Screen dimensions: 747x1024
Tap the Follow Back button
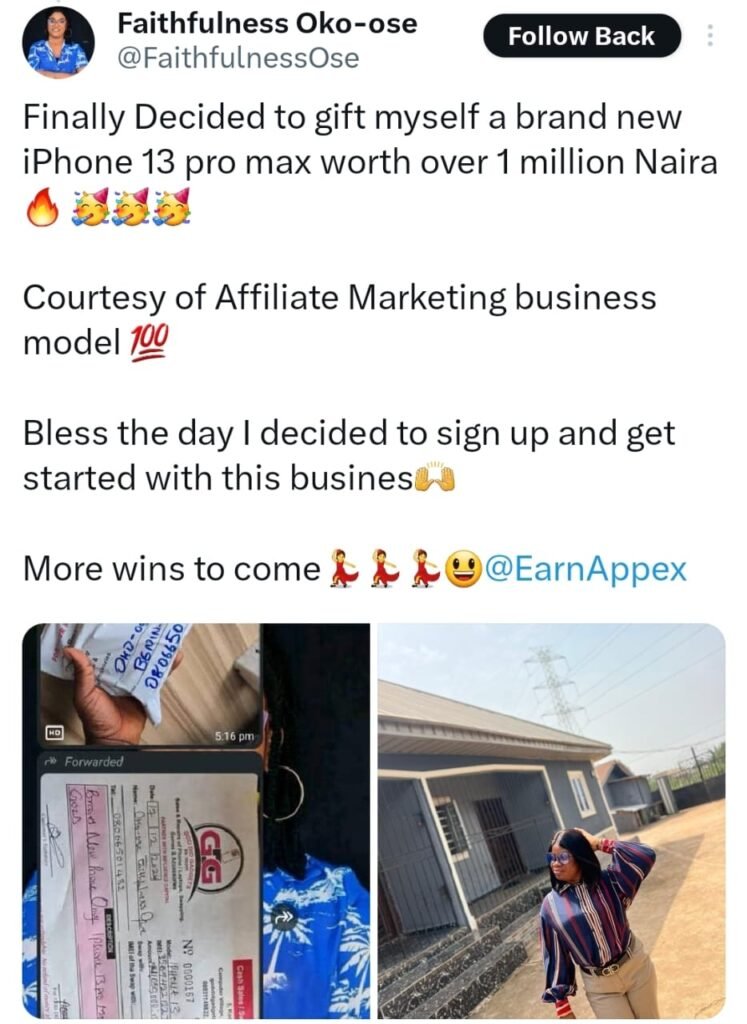pyautogui.click(x=581, y=37)
